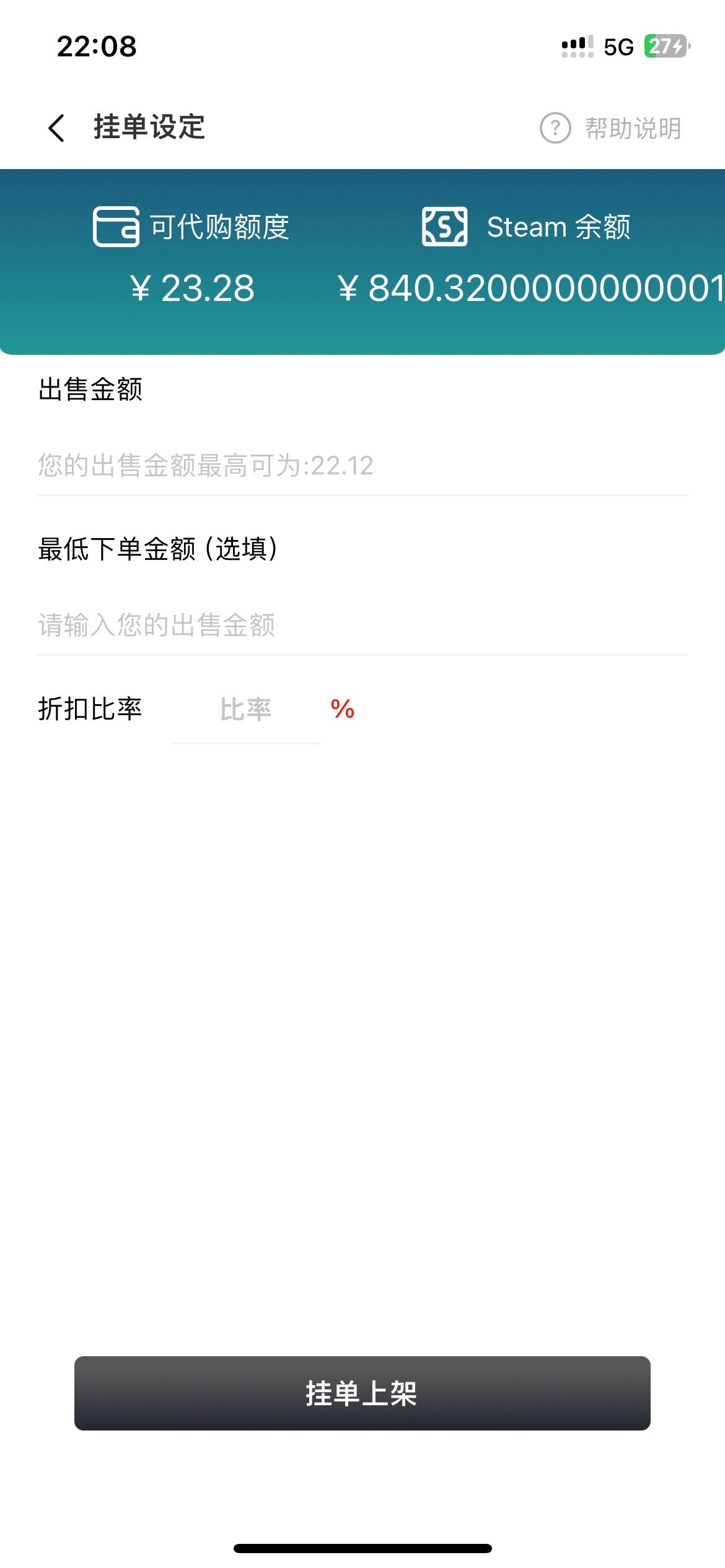Open 帮助说明 help instructions

[x=611, y=128]
